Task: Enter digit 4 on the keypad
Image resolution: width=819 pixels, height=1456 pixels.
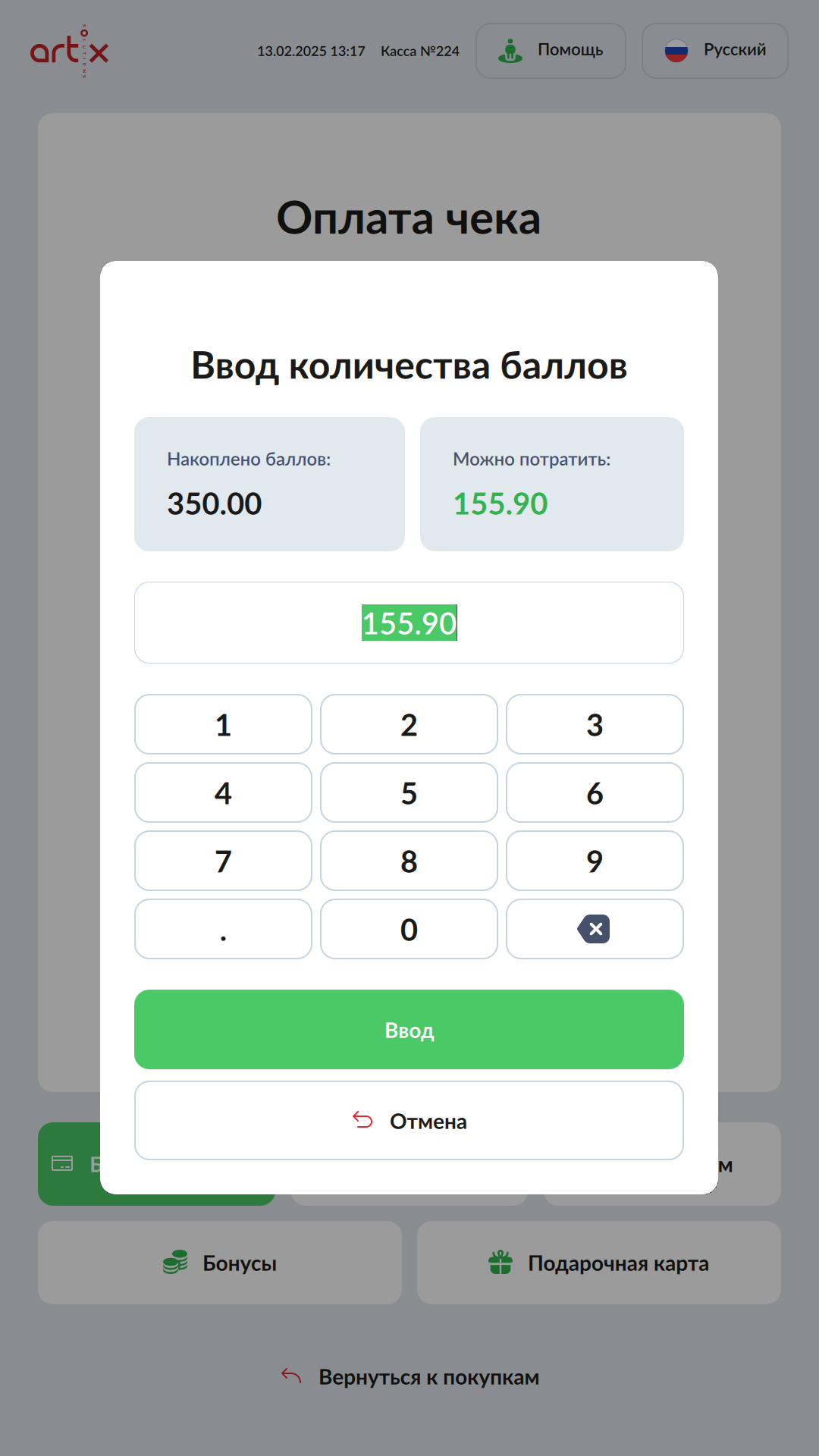Action: (x=223, y=792)
